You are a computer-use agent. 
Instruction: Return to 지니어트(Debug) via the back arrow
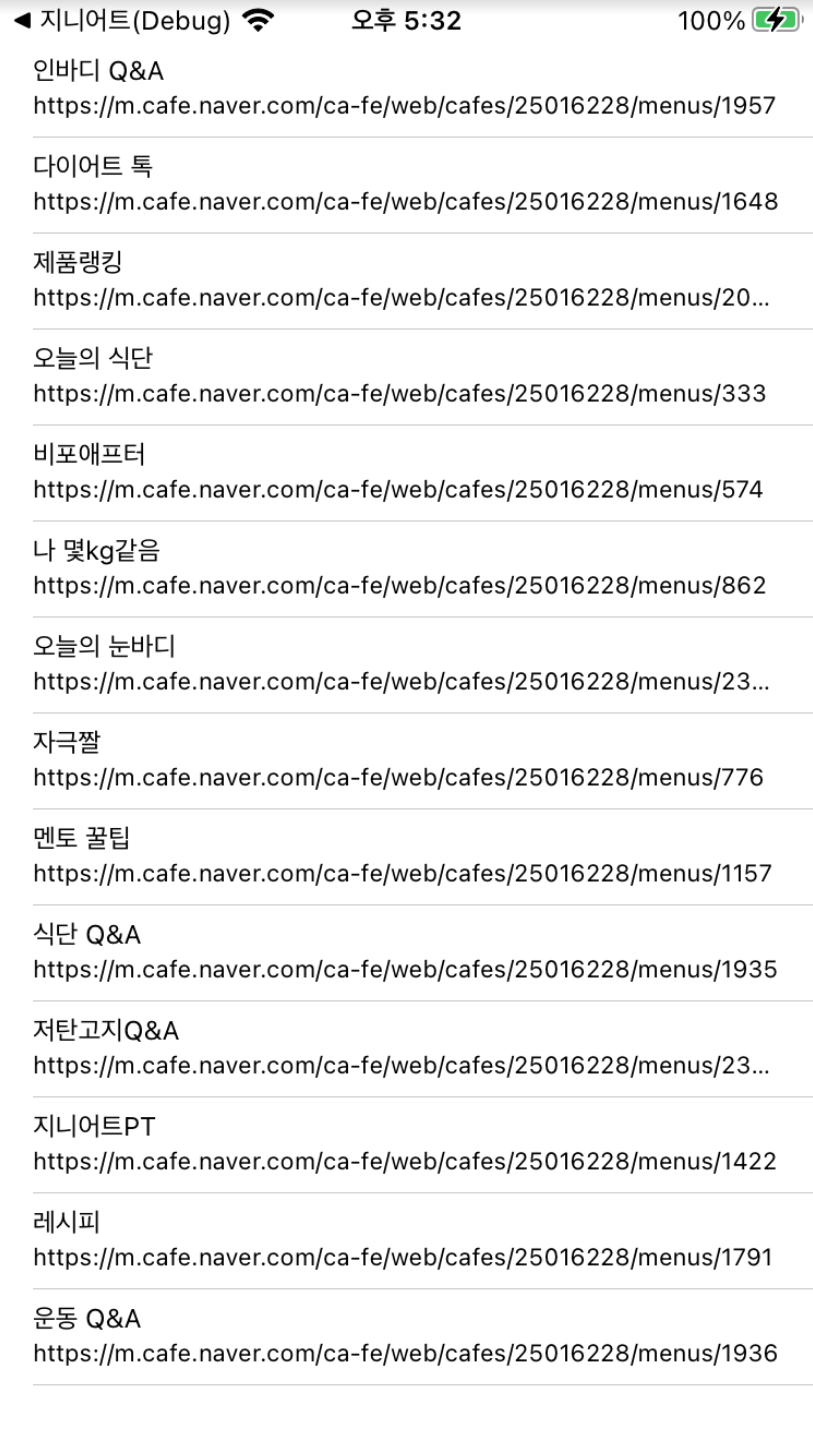(120, 20)
